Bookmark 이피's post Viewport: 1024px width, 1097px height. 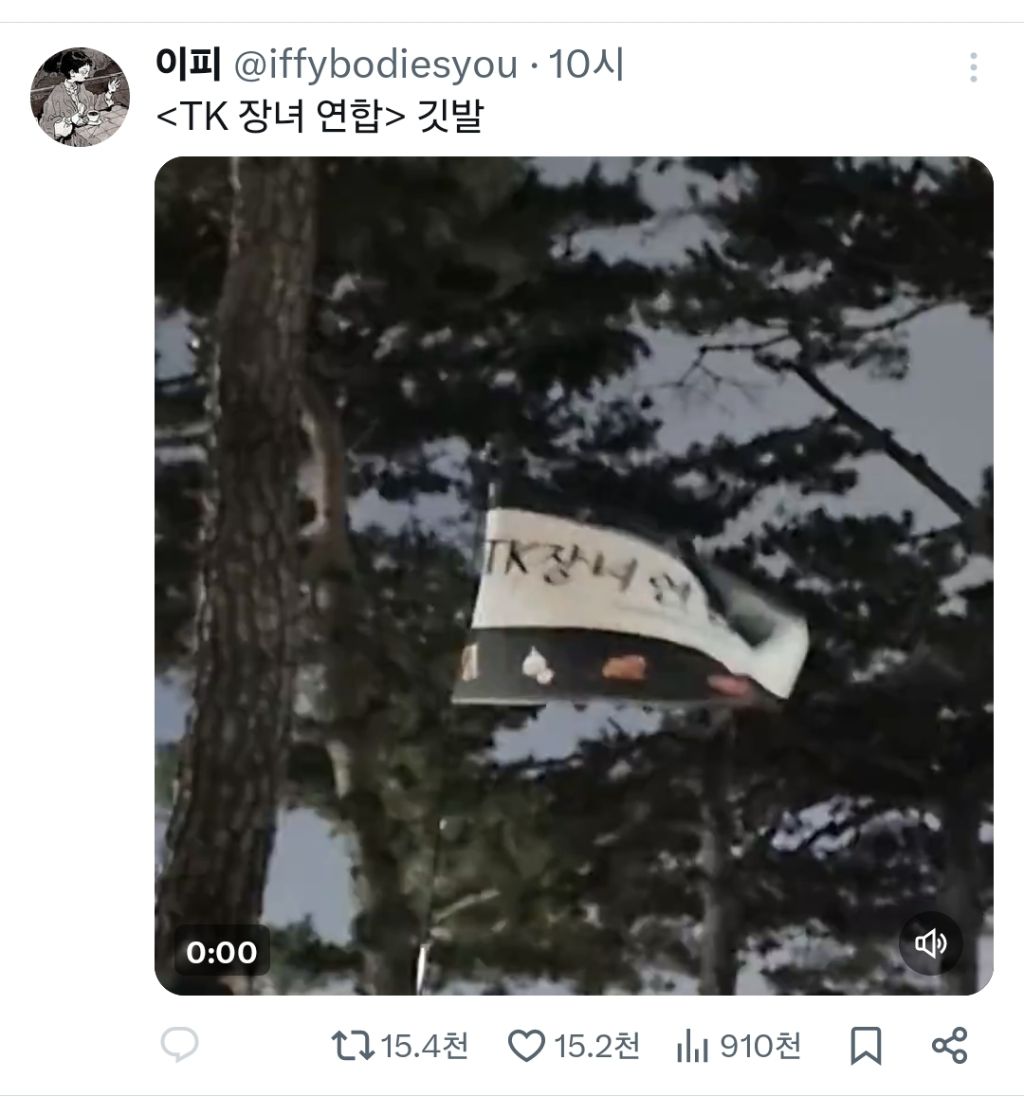[865, 1046]
